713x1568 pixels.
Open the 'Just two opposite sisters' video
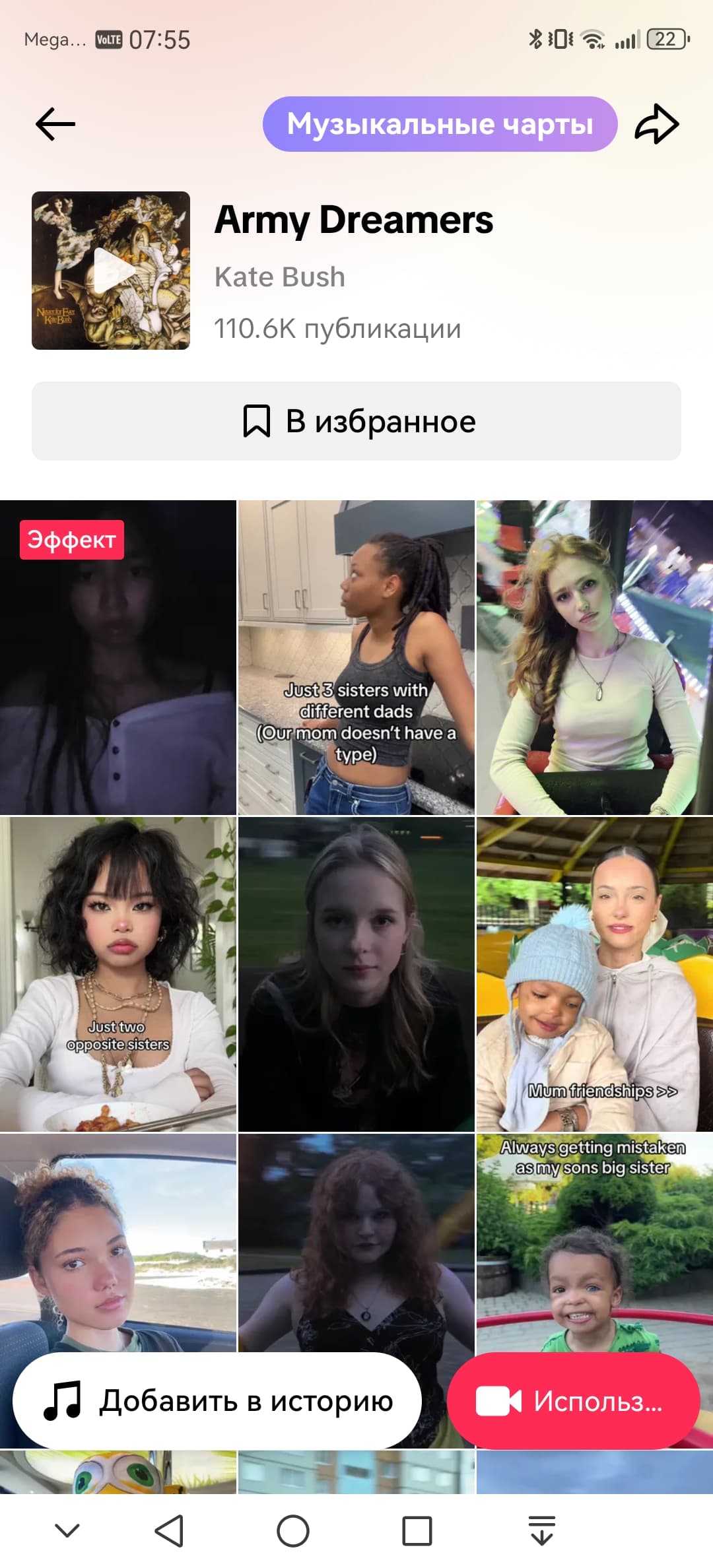118,974
